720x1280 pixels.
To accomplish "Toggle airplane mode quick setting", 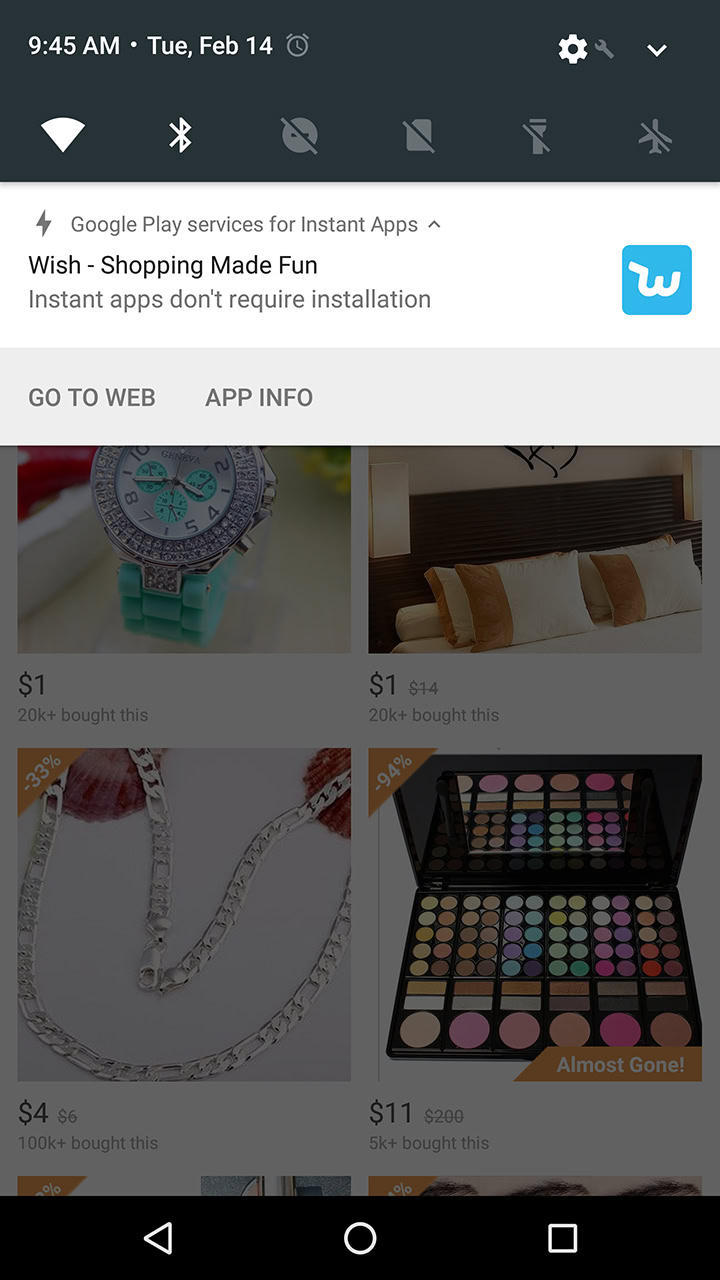I will [x=655, y=135].
